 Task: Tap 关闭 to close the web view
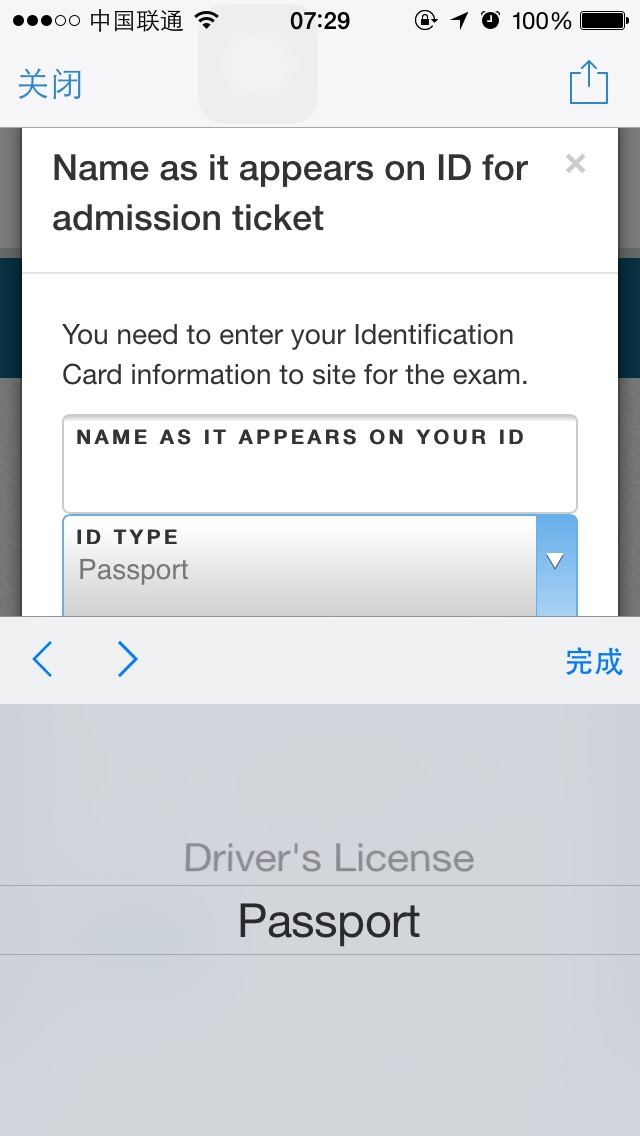(x=50, y=84)
